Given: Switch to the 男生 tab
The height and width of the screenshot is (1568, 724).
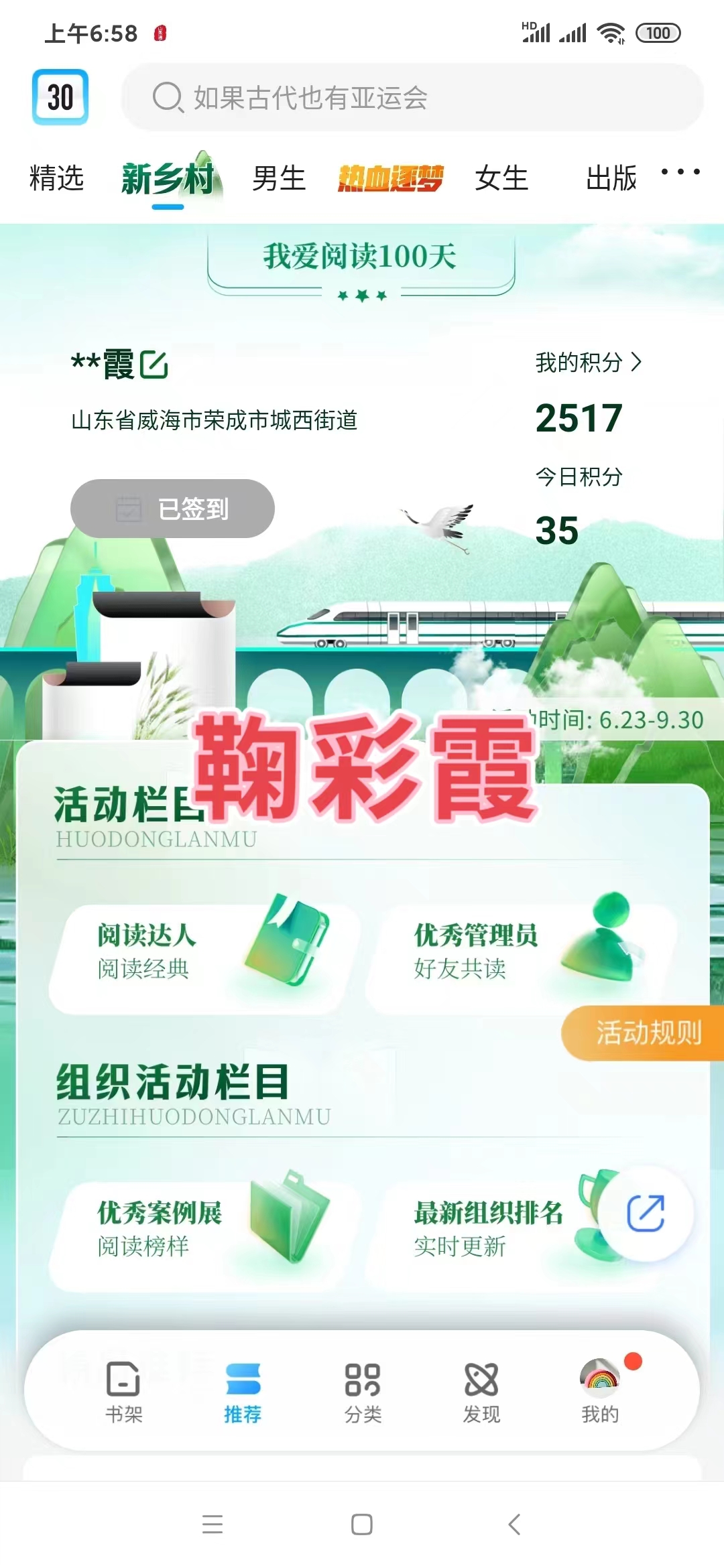Looking at the screenshot, I should [279, 178].
